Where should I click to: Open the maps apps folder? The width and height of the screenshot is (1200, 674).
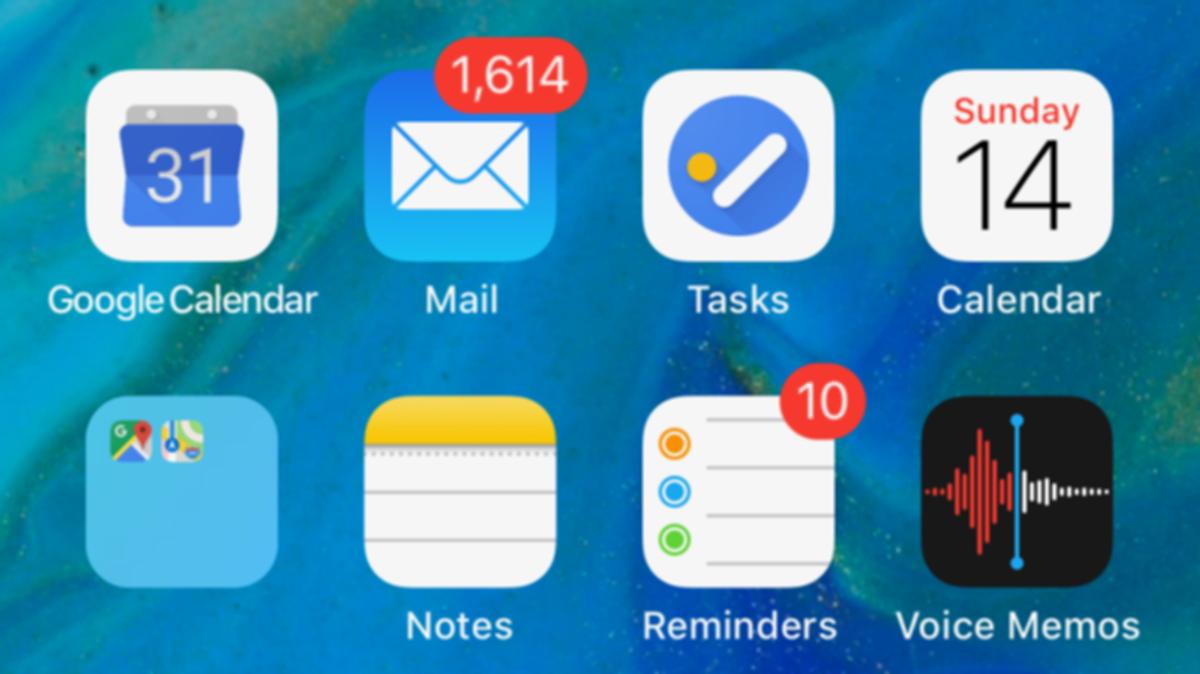pyautogui.click(x=181, y=491)
